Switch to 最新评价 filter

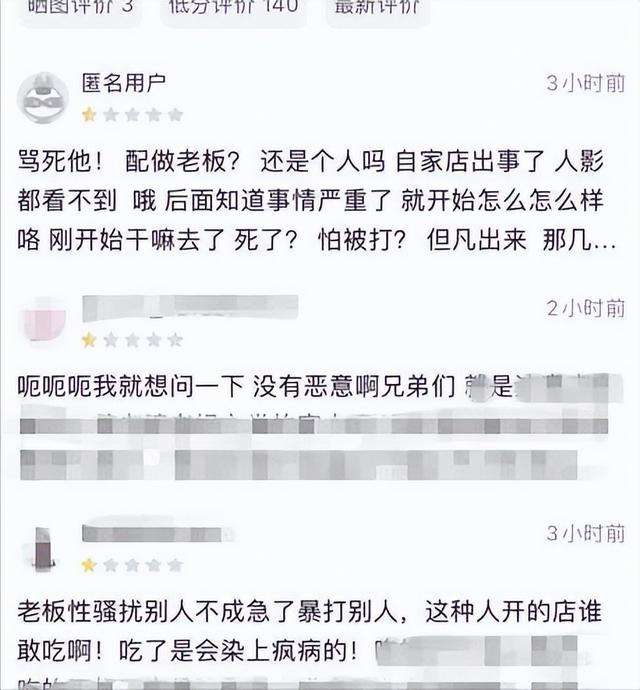click(376, 8)
